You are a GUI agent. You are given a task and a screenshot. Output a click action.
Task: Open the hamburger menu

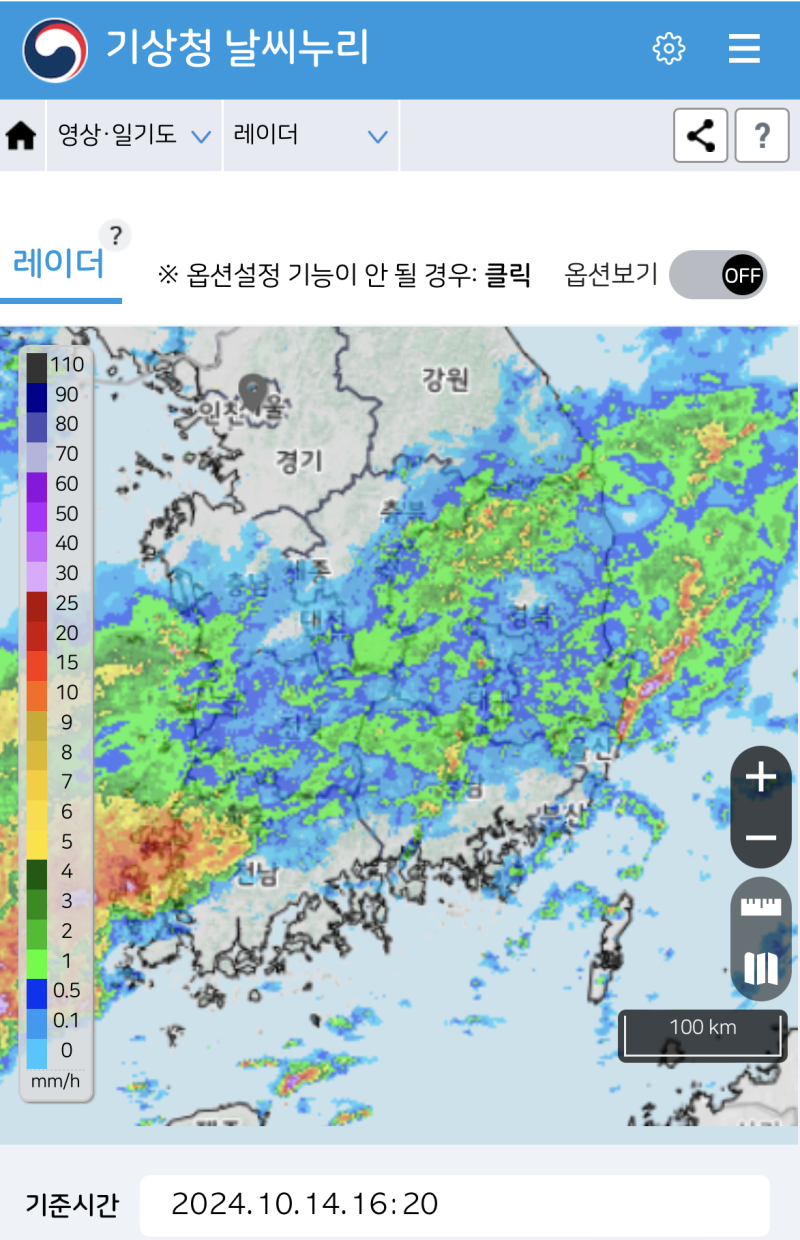pyautogui.click(x=744, y=48)
